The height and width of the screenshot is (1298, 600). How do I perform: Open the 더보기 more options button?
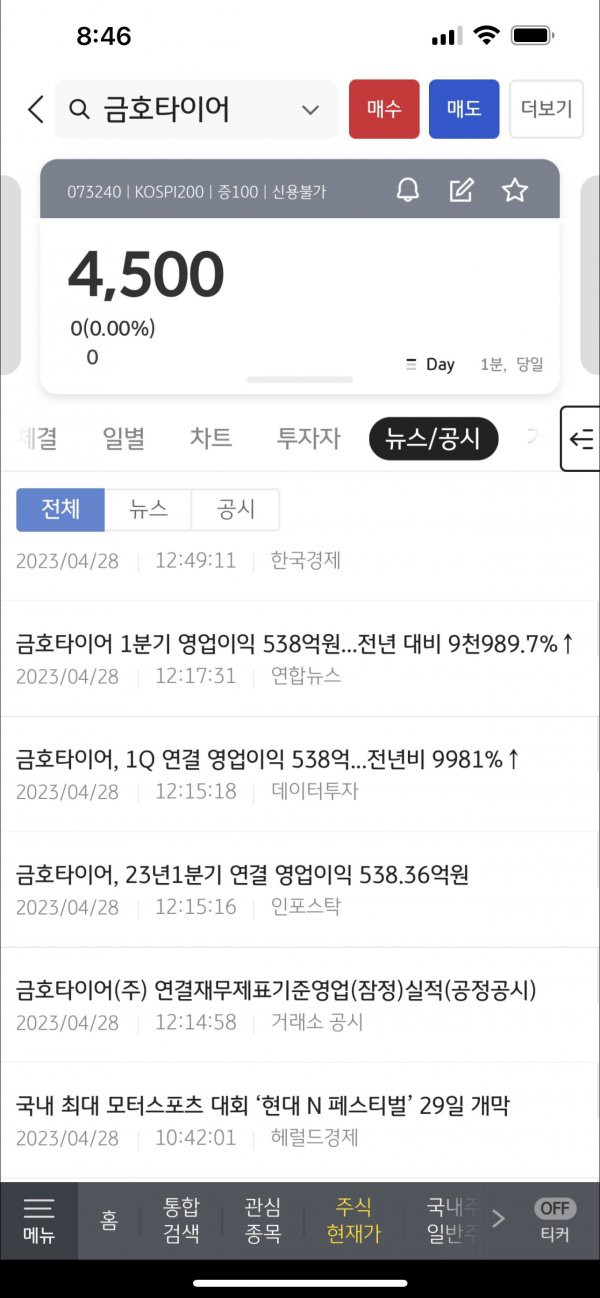[547, 109]
